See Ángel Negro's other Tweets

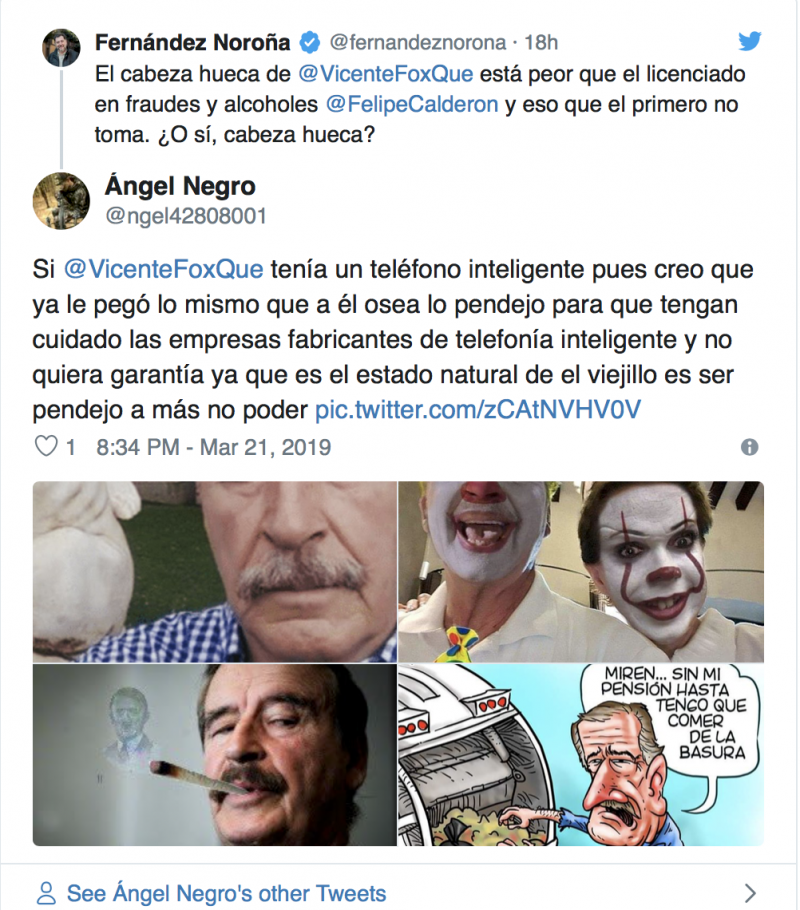[225, 893]
